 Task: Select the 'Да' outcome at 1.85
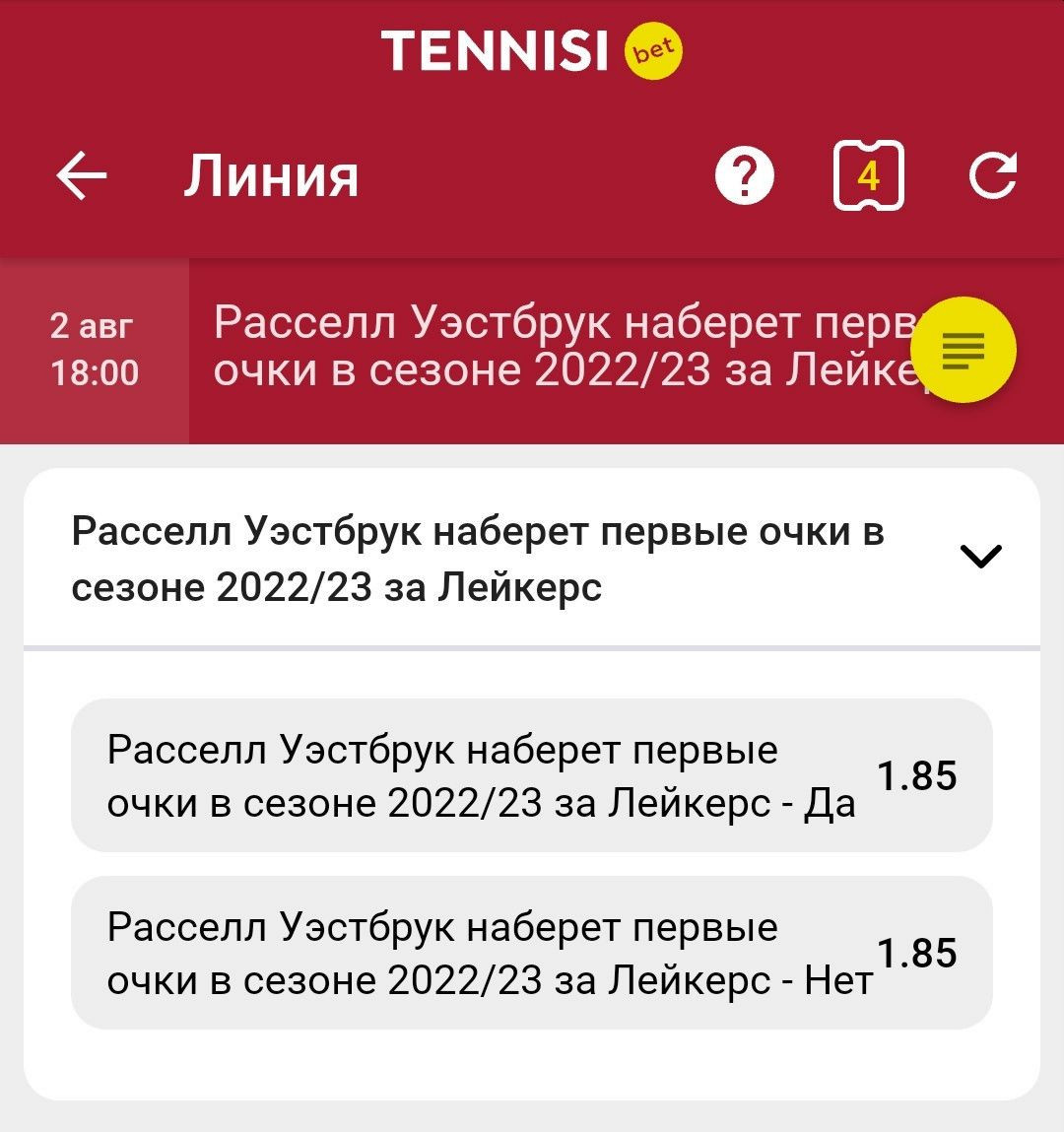pos(531,775)
